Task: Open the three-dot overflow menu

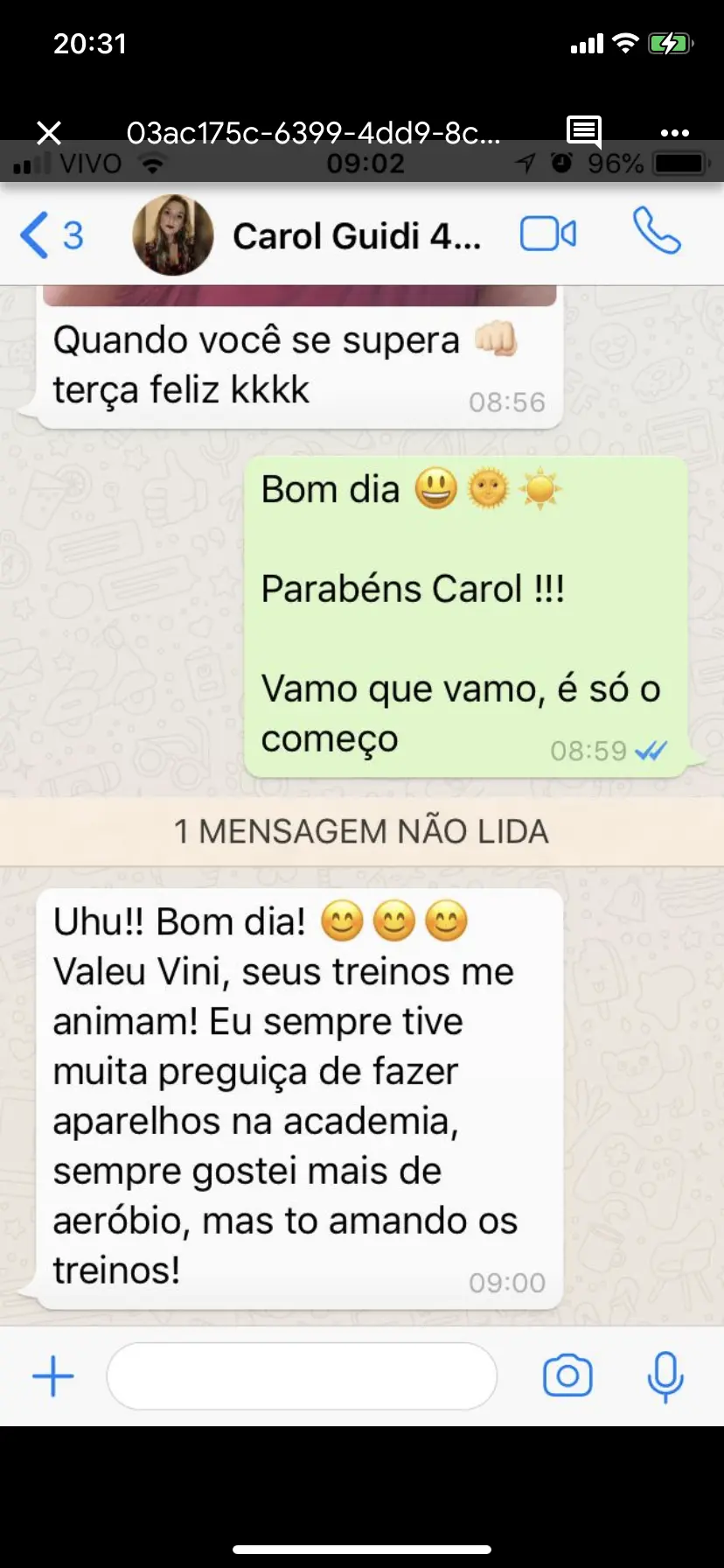Action: tap(674, 133)
